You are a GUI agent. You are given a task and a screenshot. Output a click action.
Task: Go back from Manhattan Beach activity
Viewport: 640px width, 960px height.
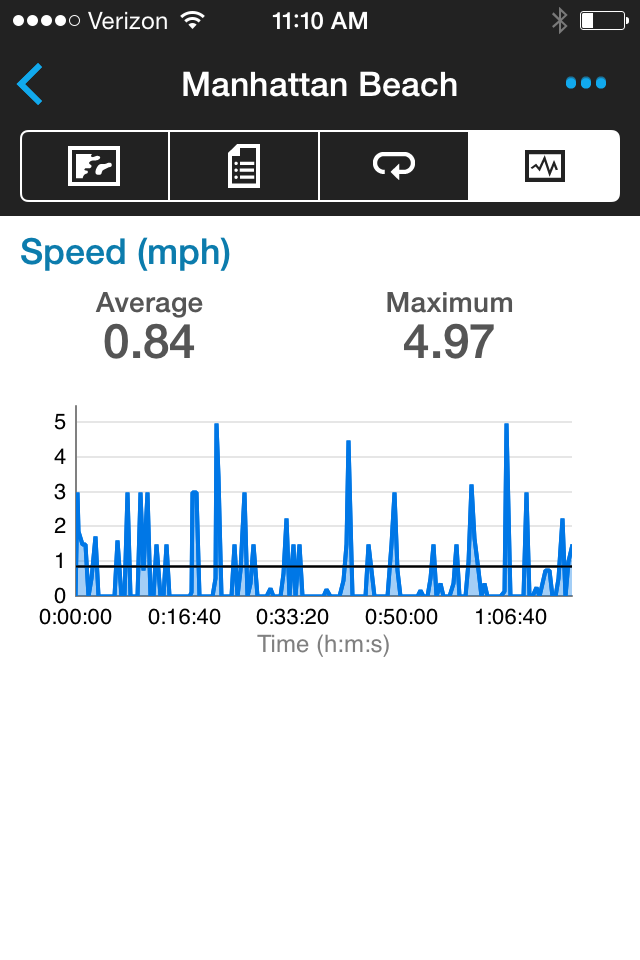click(30, 84)
